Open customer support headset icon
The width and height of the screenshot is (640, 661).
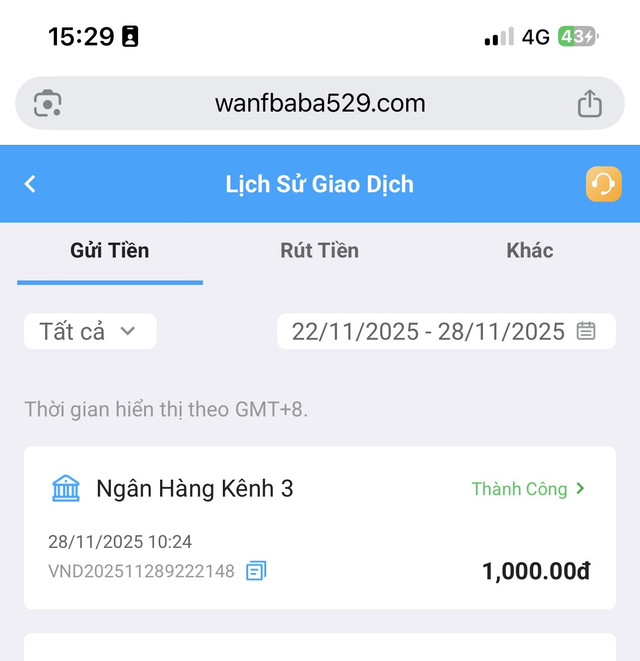click(603, 184)
